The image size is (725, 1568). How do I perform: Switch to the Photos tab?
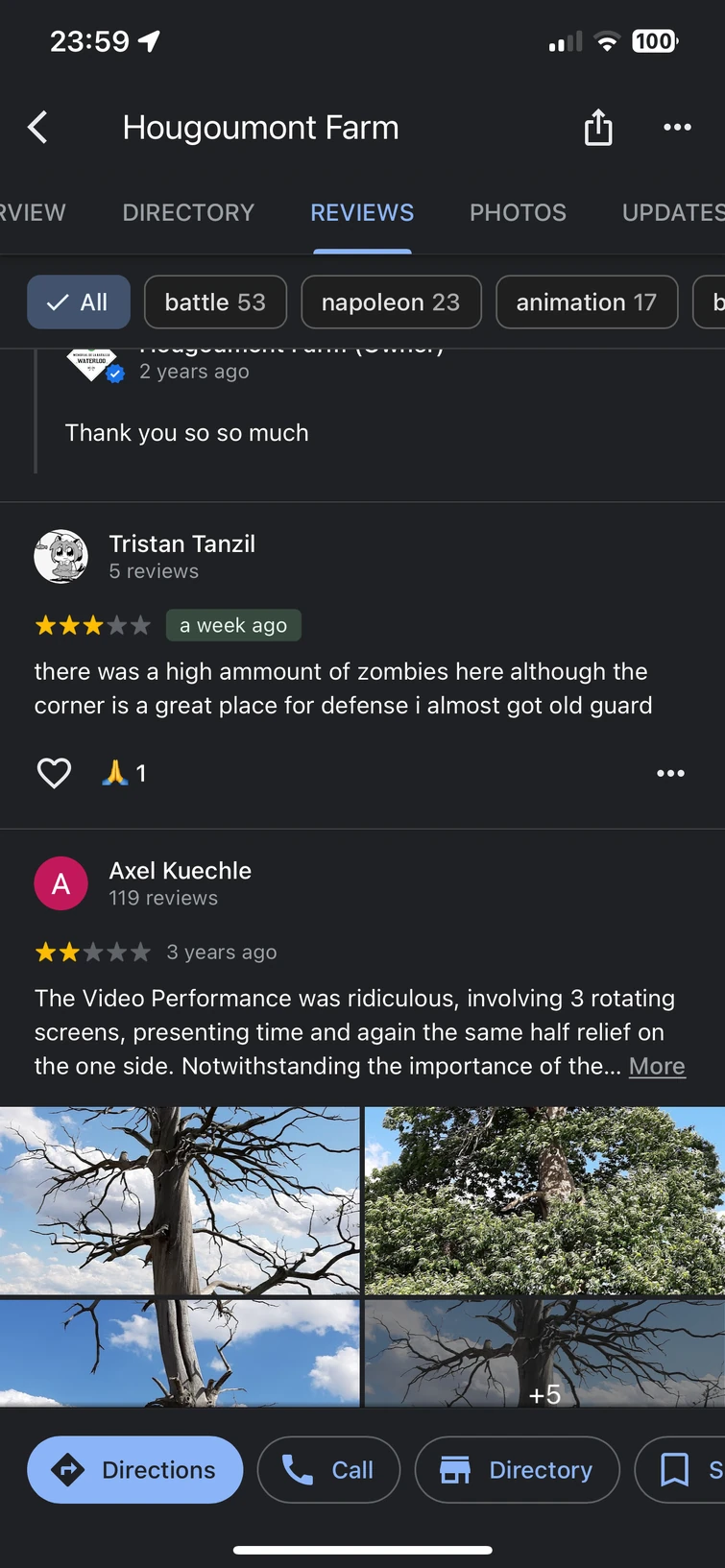(518, 212)
